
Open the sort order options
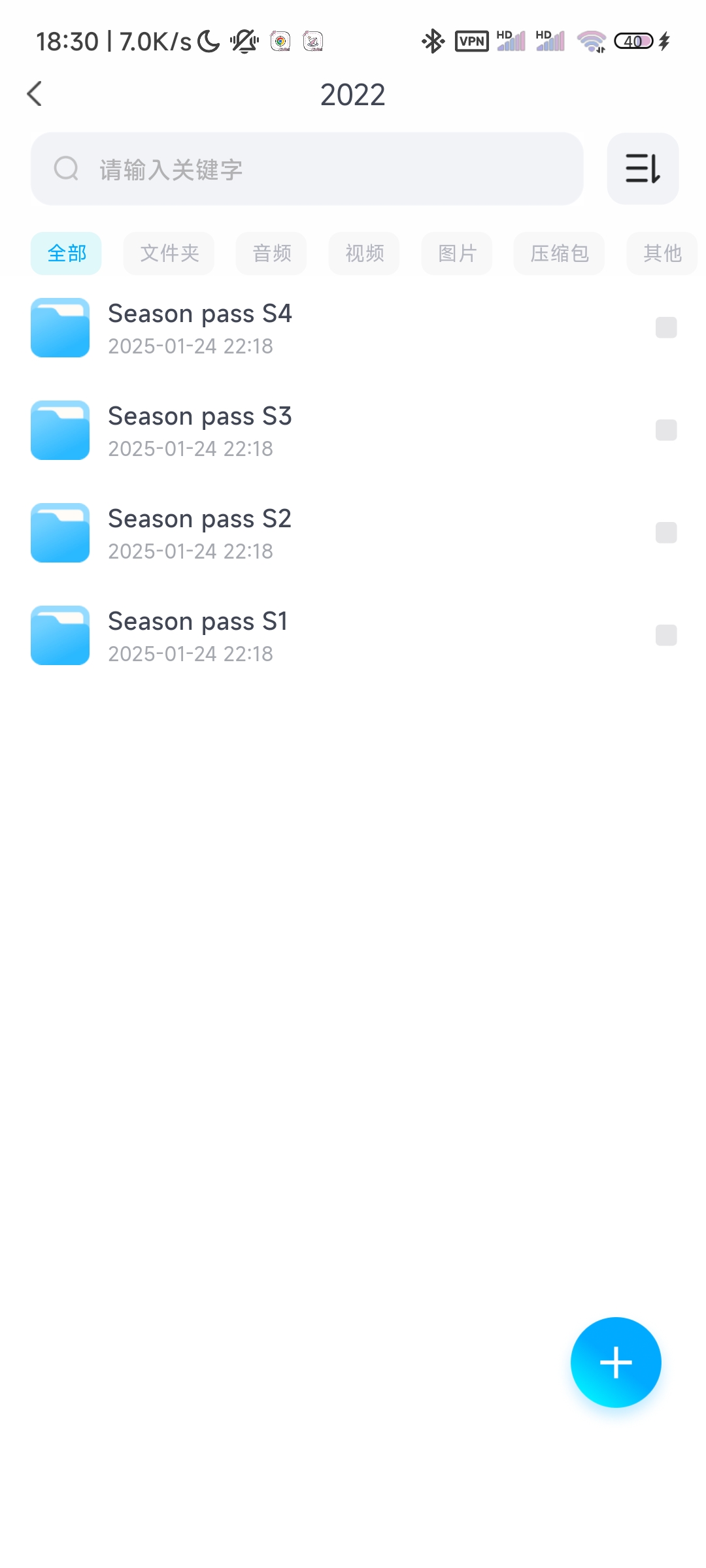coord(643,169)
